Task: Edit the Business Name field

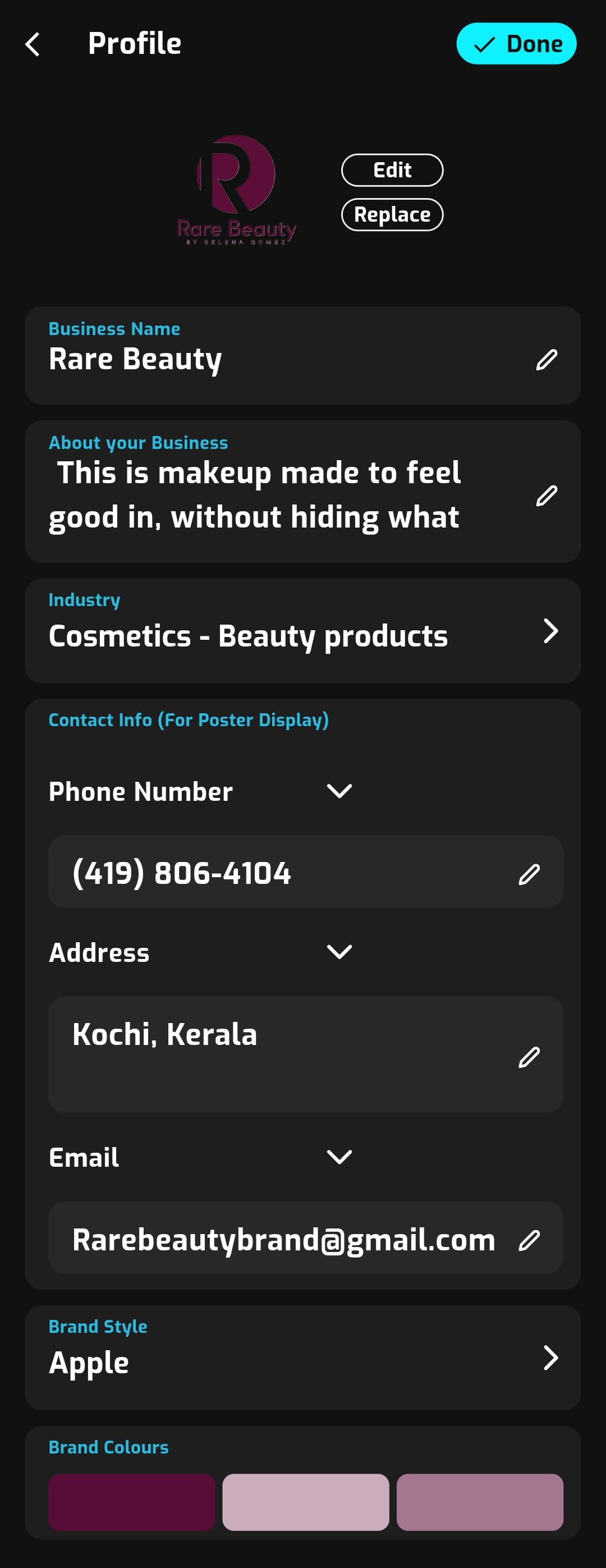Action: (x=546, y=360)
